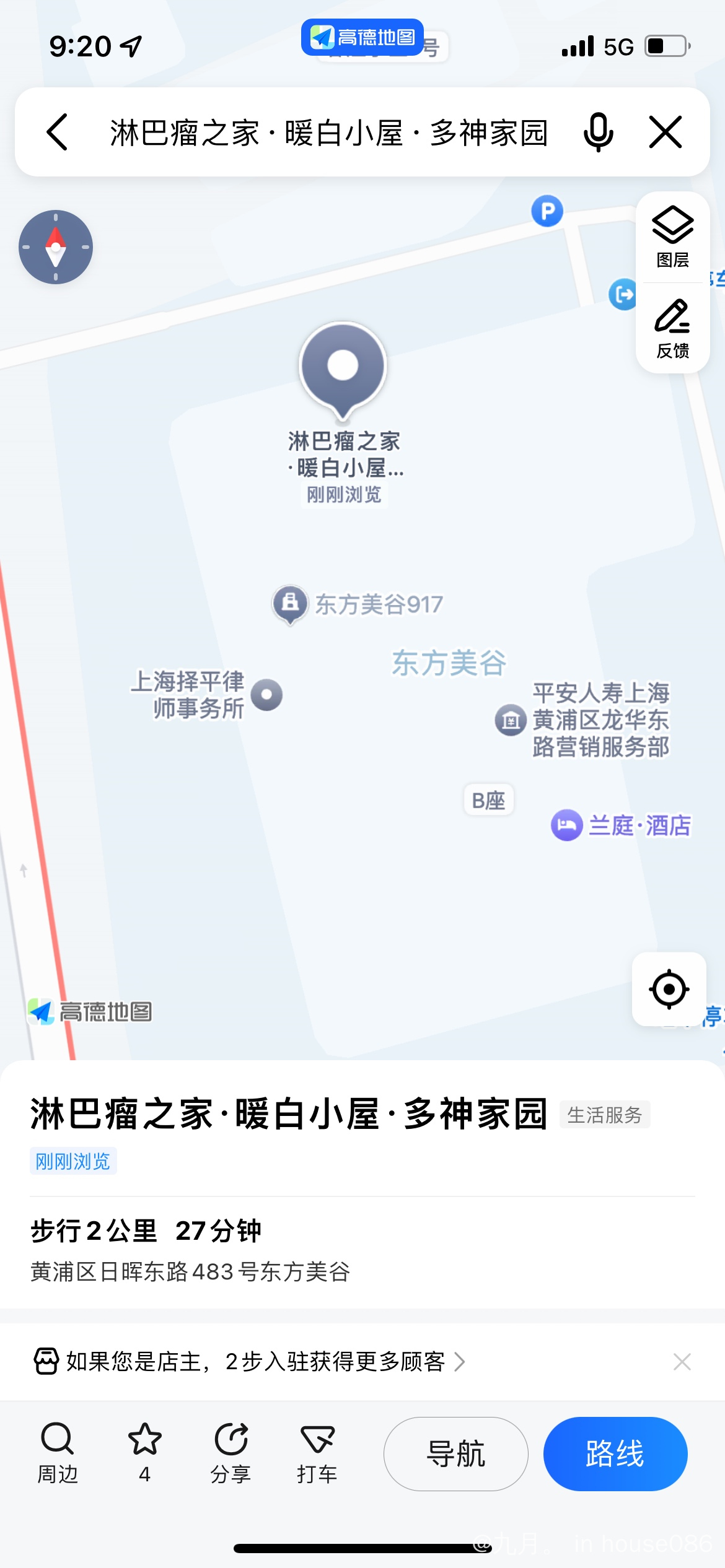The width and height of the screenshot is (725, 1568).
Task: Tap the search field with 淋巴瘤之家 text
Action: pyautogui.click(x=329, y=133)
